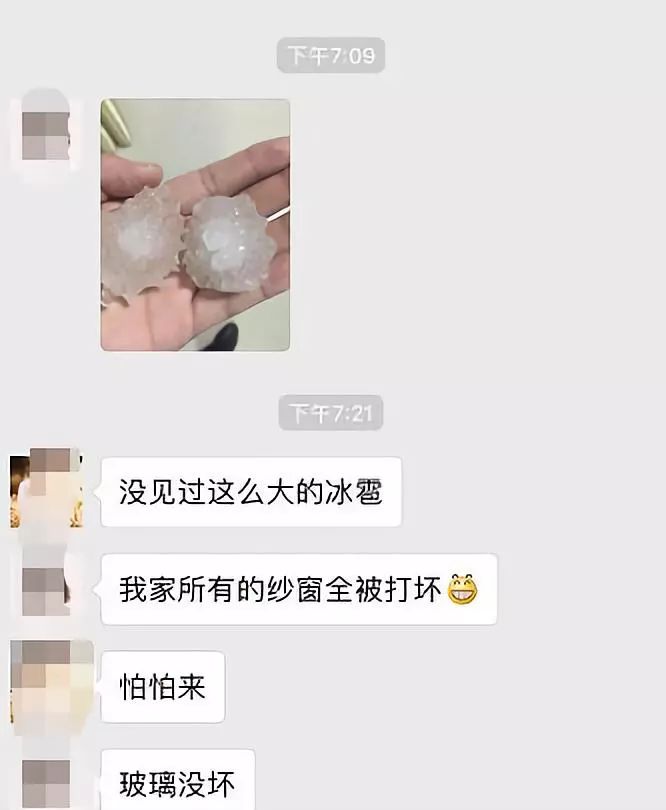Open avatar of sender of 没见过这么大的冰雹
This screenshot has height=810, width=666.
[45, 490]
